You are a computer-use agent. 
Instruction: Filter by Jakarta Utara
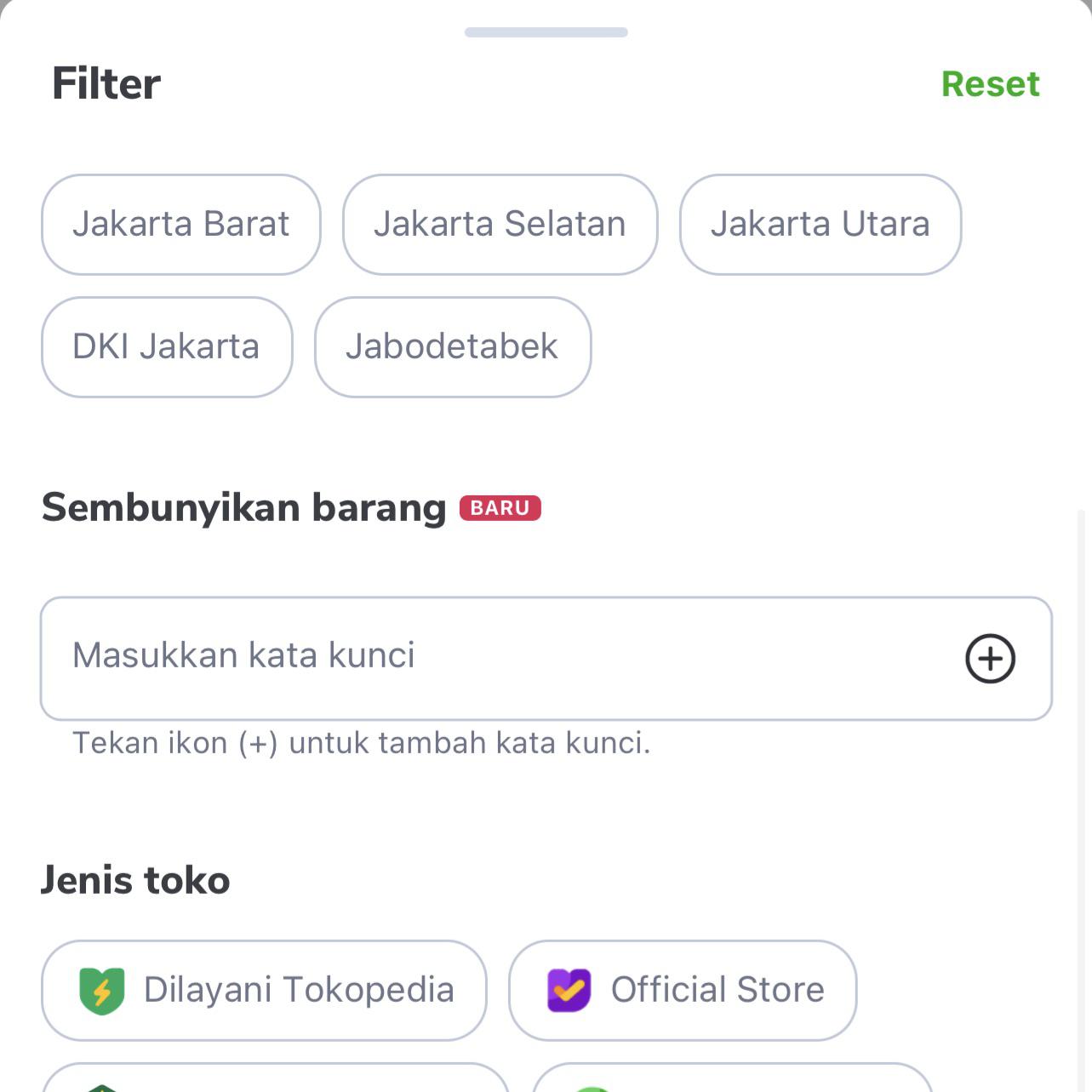click(820, 224)
